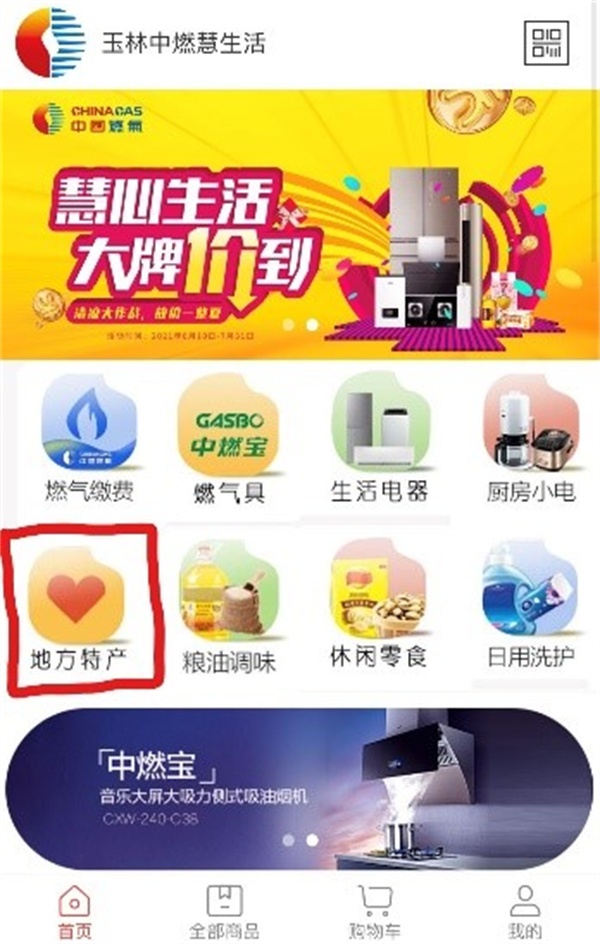Open the 燃气具 gas appliances category
Image resolution: width=600 pixels, height=944 pixels.
click(229, 440)
